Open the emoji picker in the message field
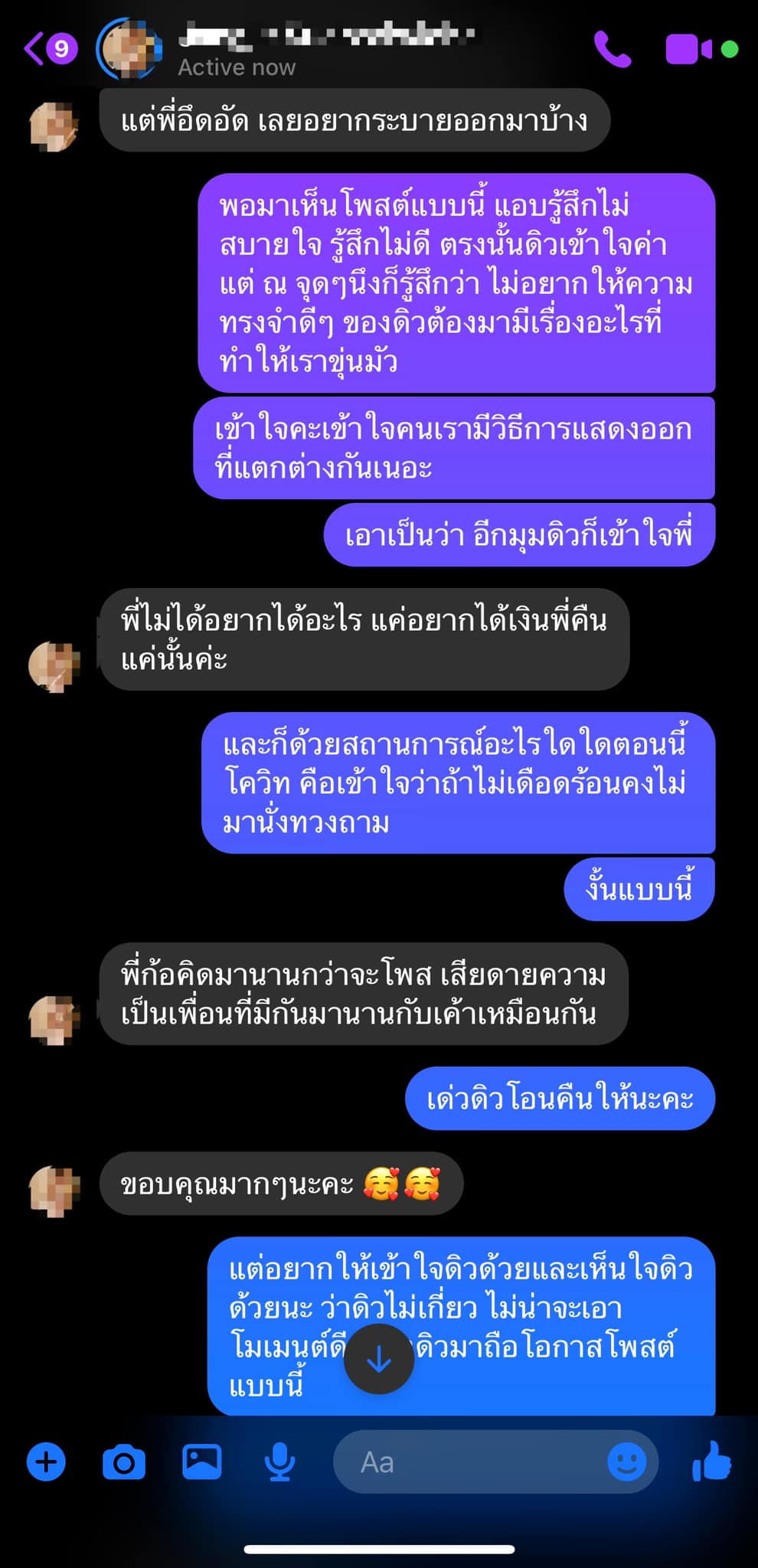This screenshot has width=758, height=1568. [626, 1462]
